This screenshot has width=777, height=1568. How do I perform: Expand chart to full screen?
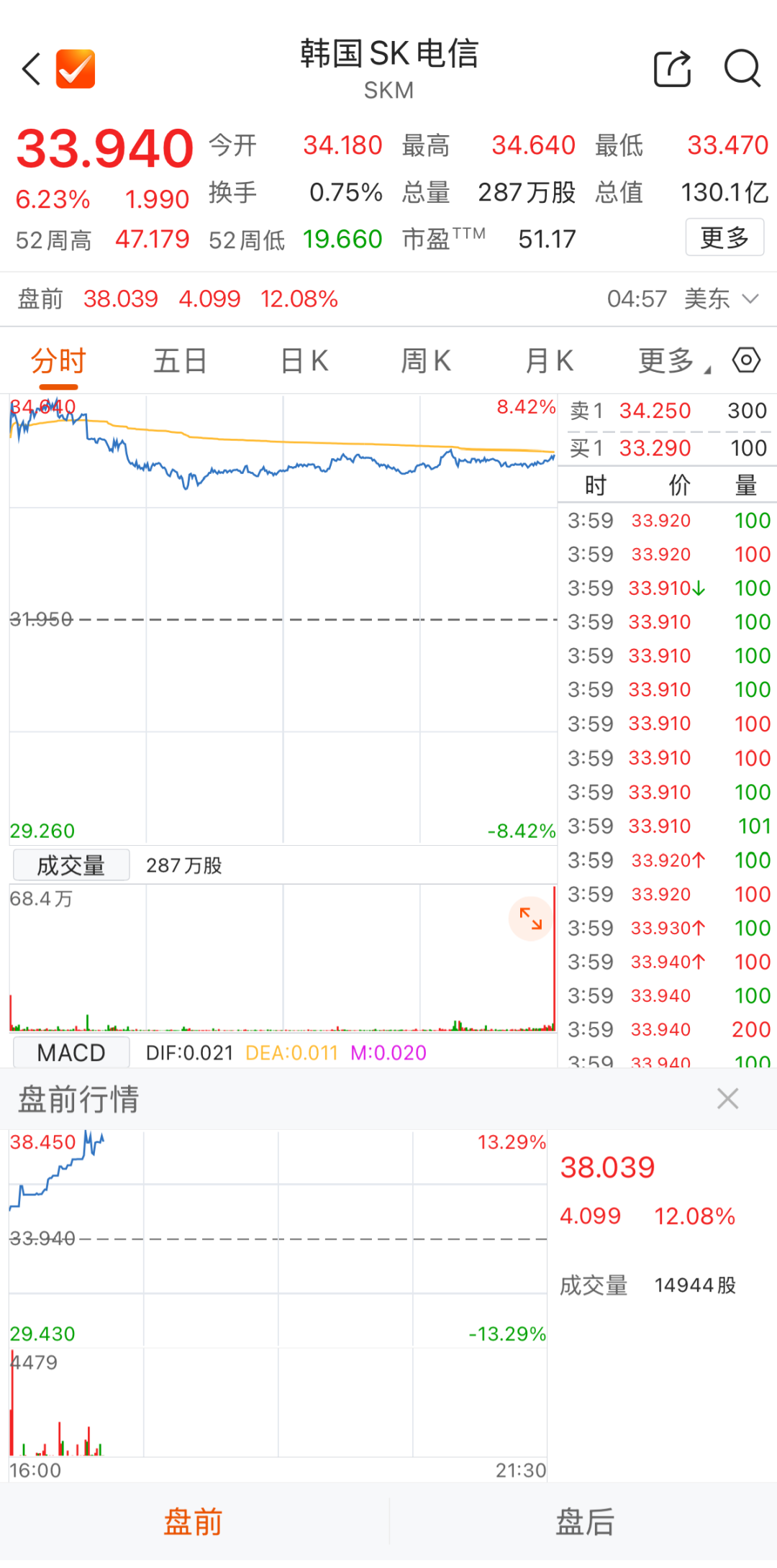pos(531,919)
